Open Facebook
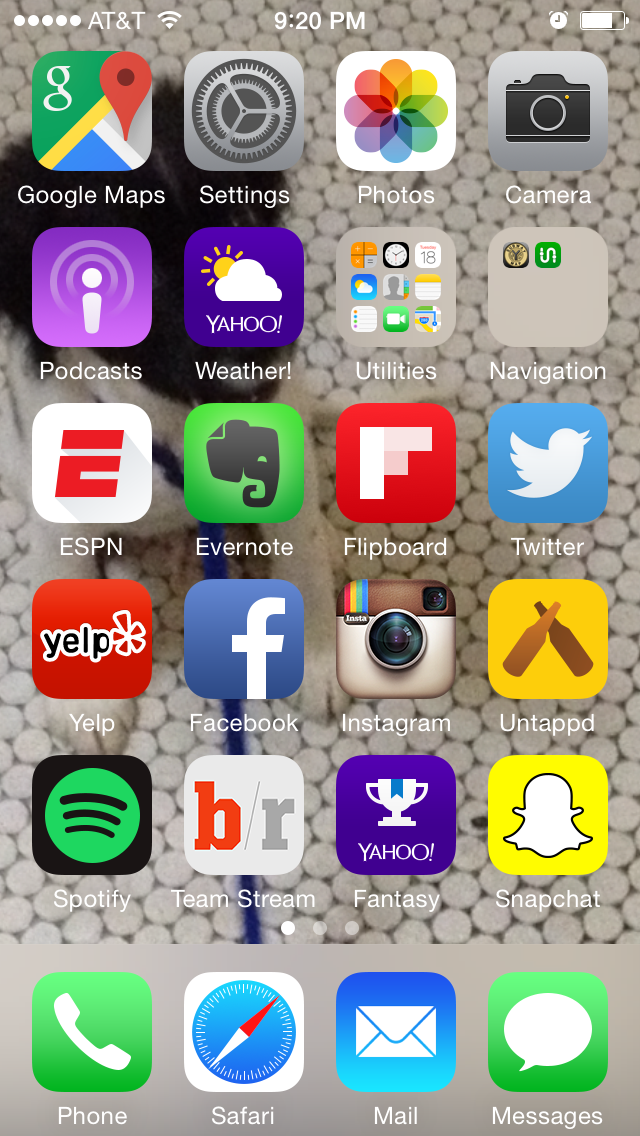 pos(244,639)
